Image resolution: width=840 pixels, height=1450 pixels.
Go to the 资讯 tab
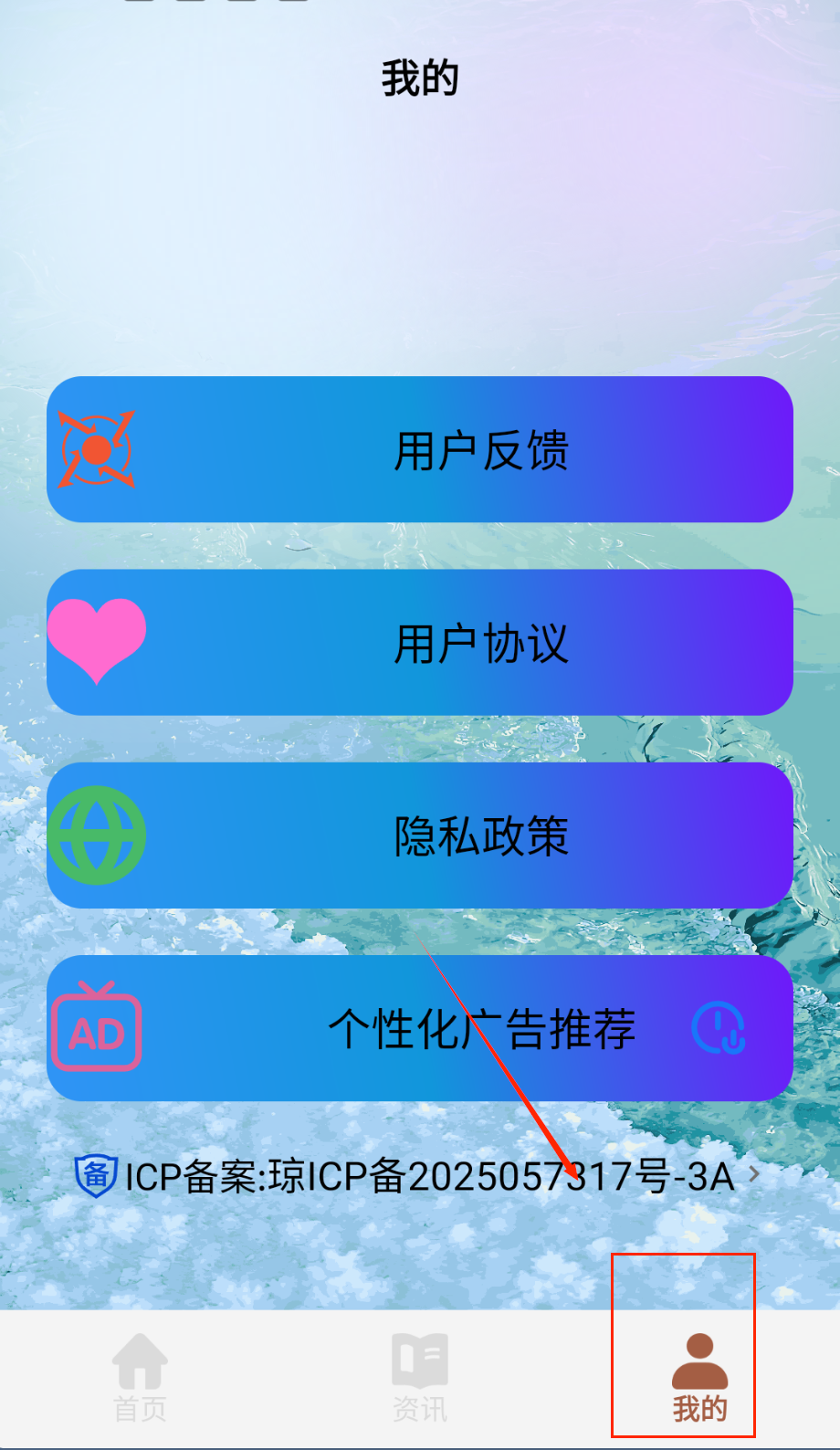click(420, 1378)
